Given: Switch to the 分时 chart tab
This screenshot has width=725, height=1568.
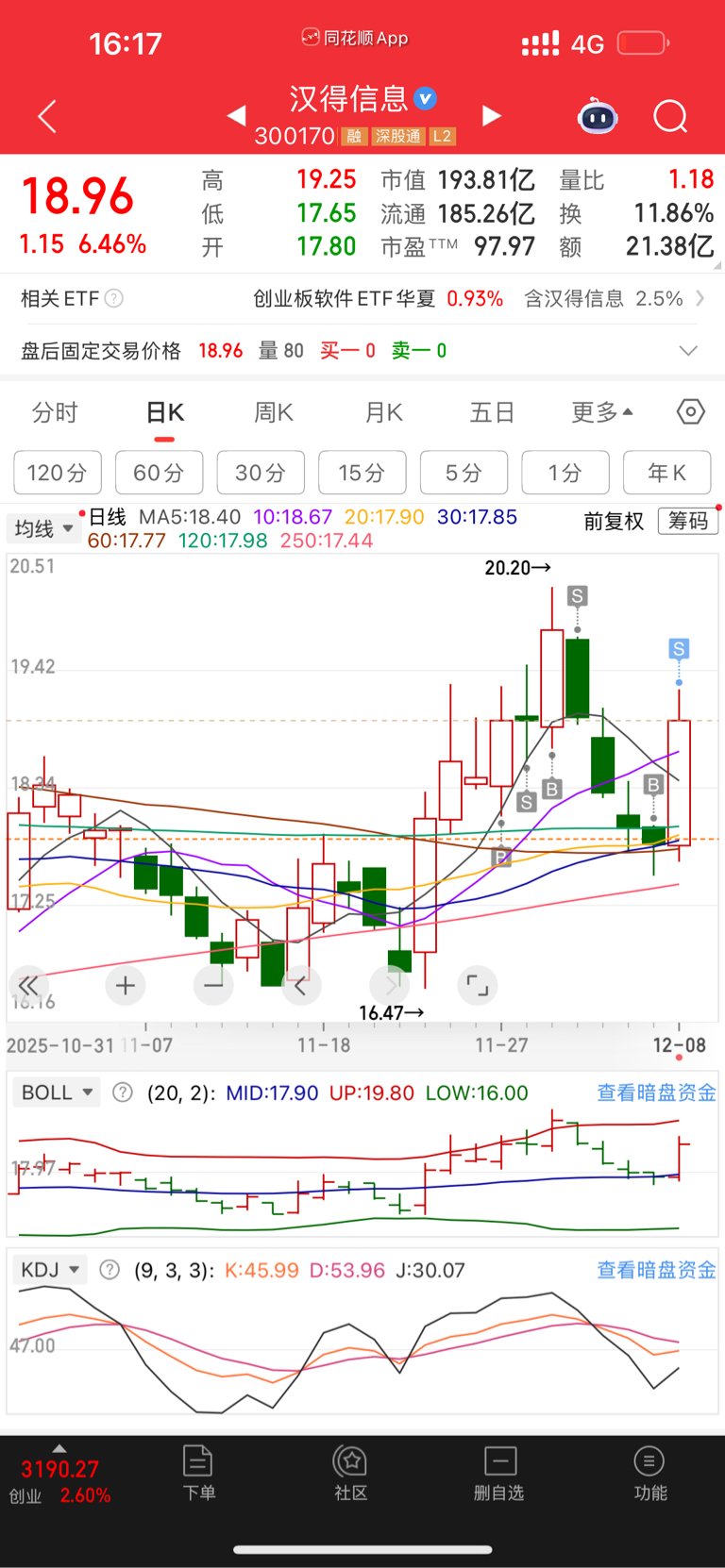Looking at the screenshot, I should 55,412.
